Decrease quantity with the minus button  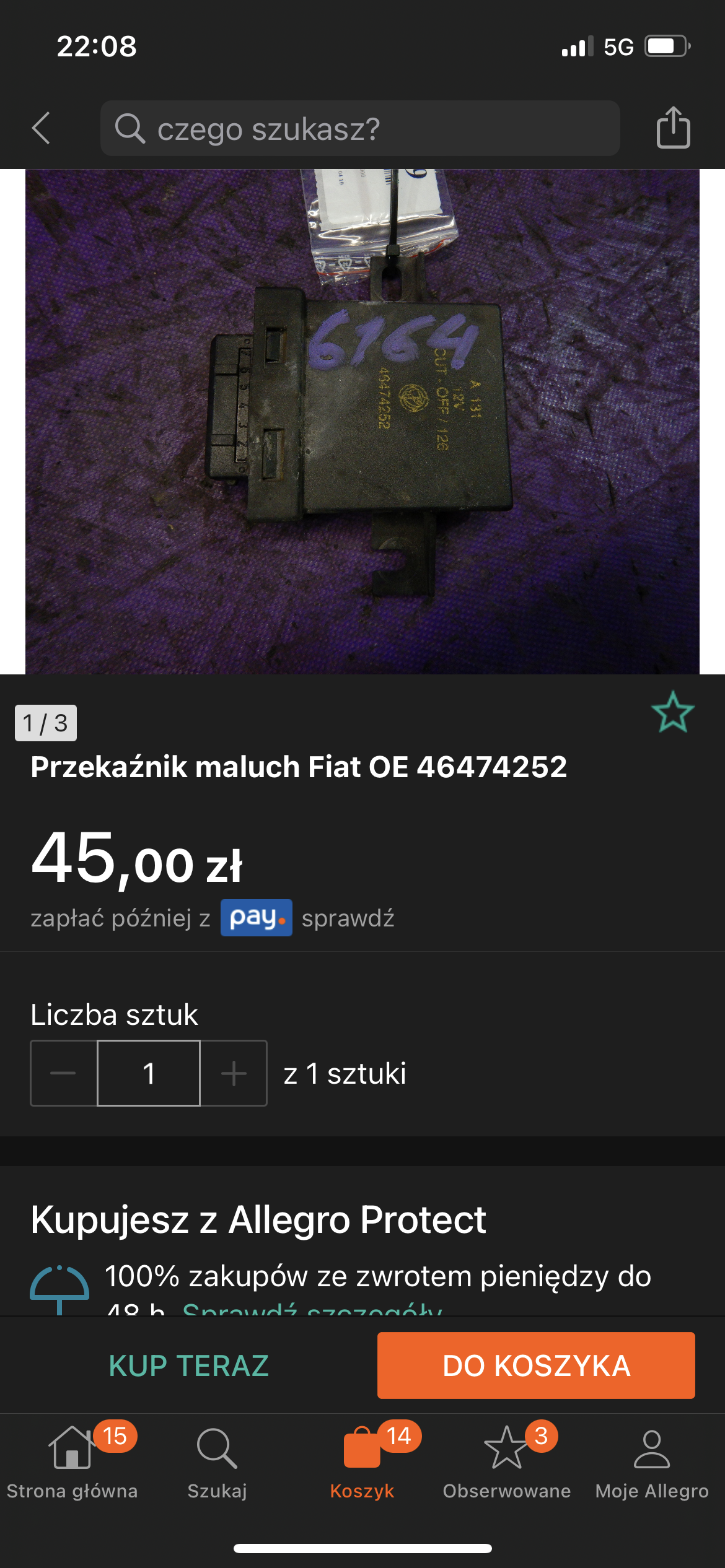63,1073
